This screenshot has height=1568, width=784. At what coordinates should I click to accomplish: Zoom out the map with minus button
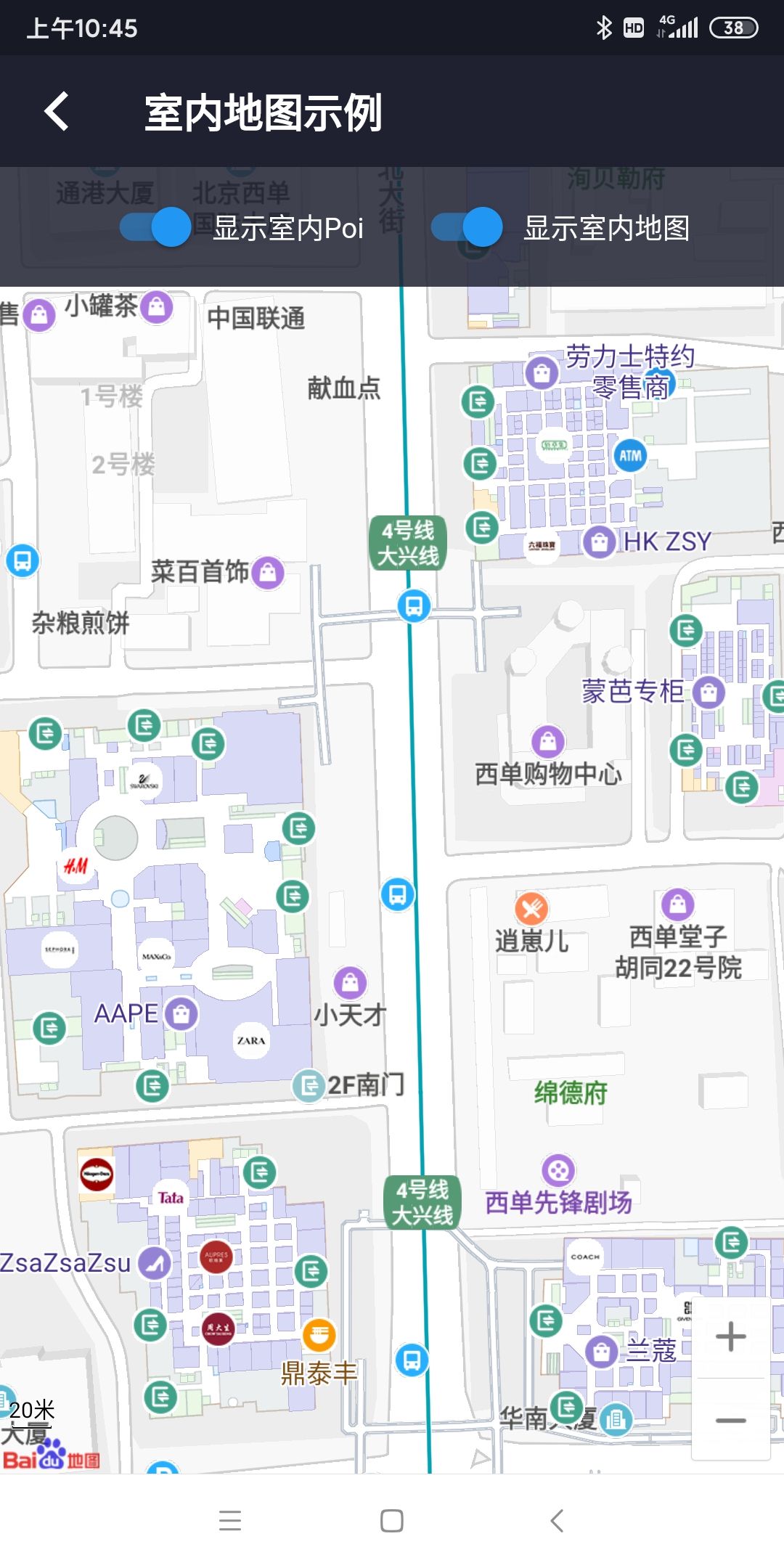pos(730,1421)
